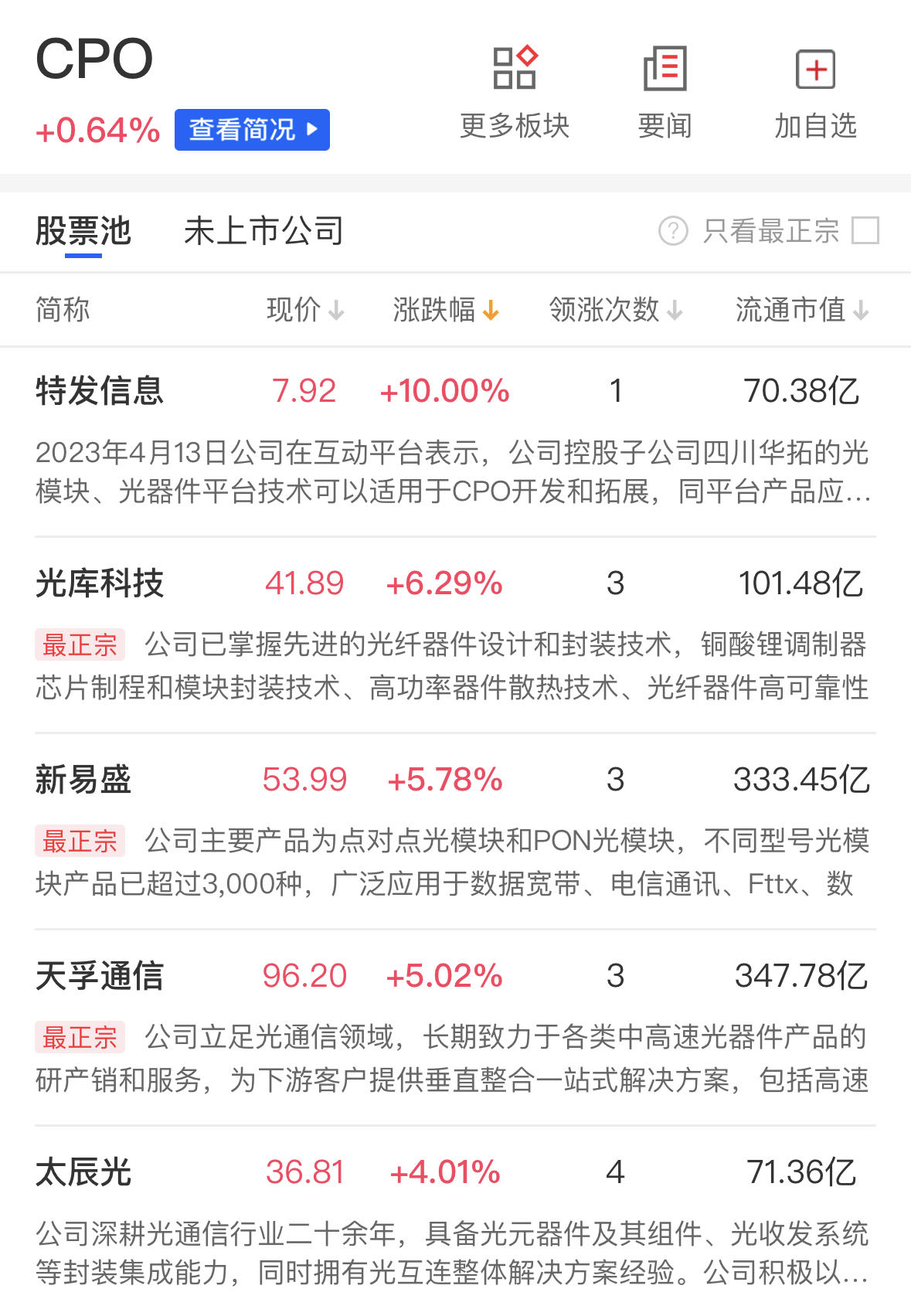View 新易盛 stock details
Viewport: 911px width, 1316px height.
[x=83, y=780]
